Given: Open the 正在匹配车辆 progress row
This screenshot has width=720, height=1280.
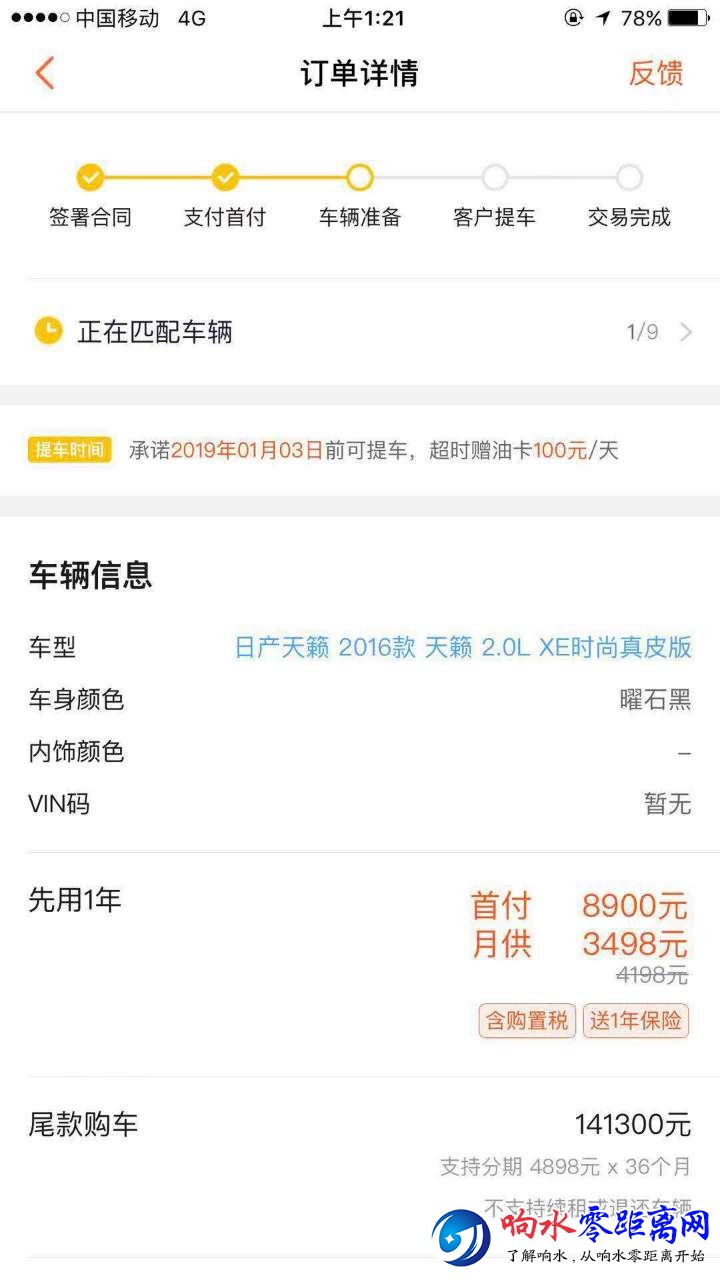Looking at the screenshot, I should (x=360, y=332).
